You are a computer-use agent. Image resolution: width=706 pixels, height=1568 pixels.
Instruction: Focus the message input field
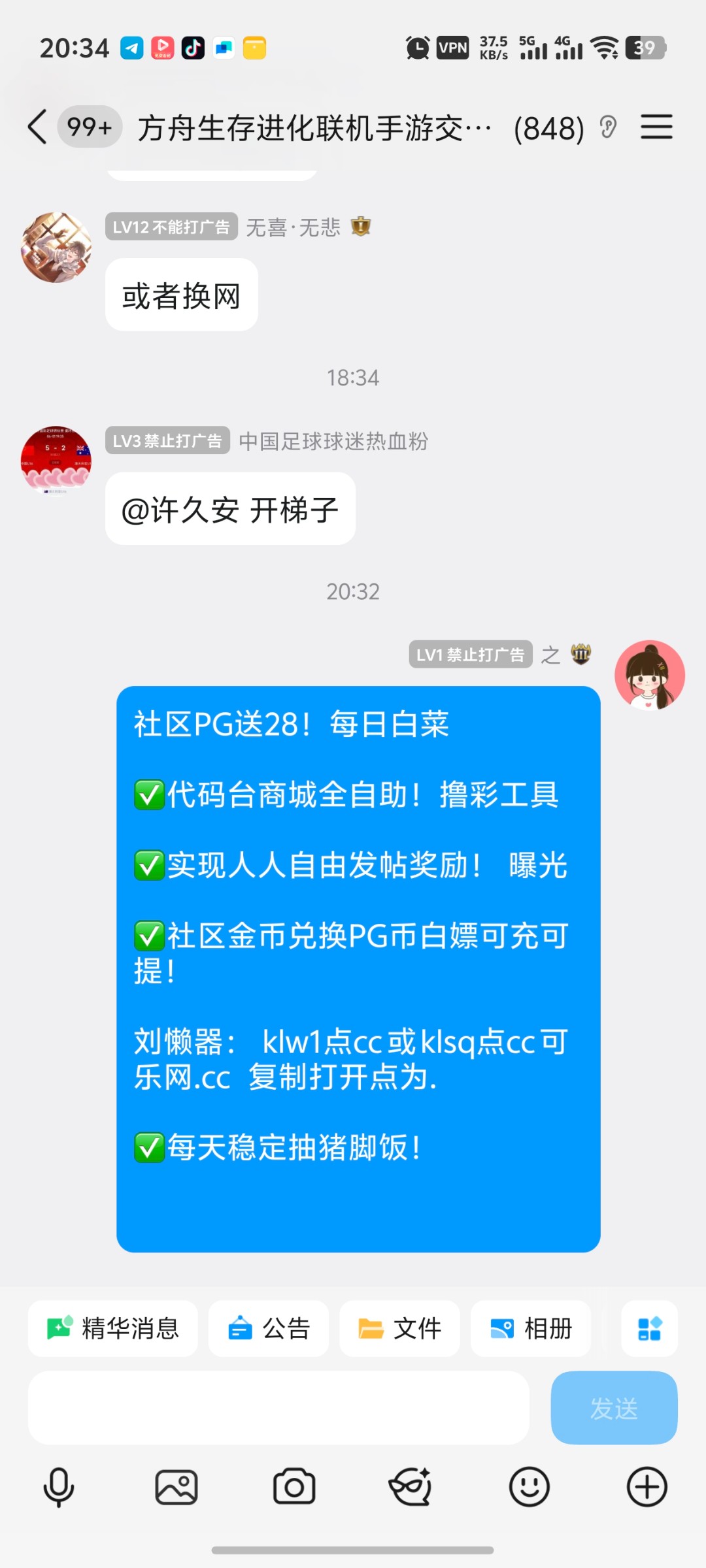(x=278, y=1407)
